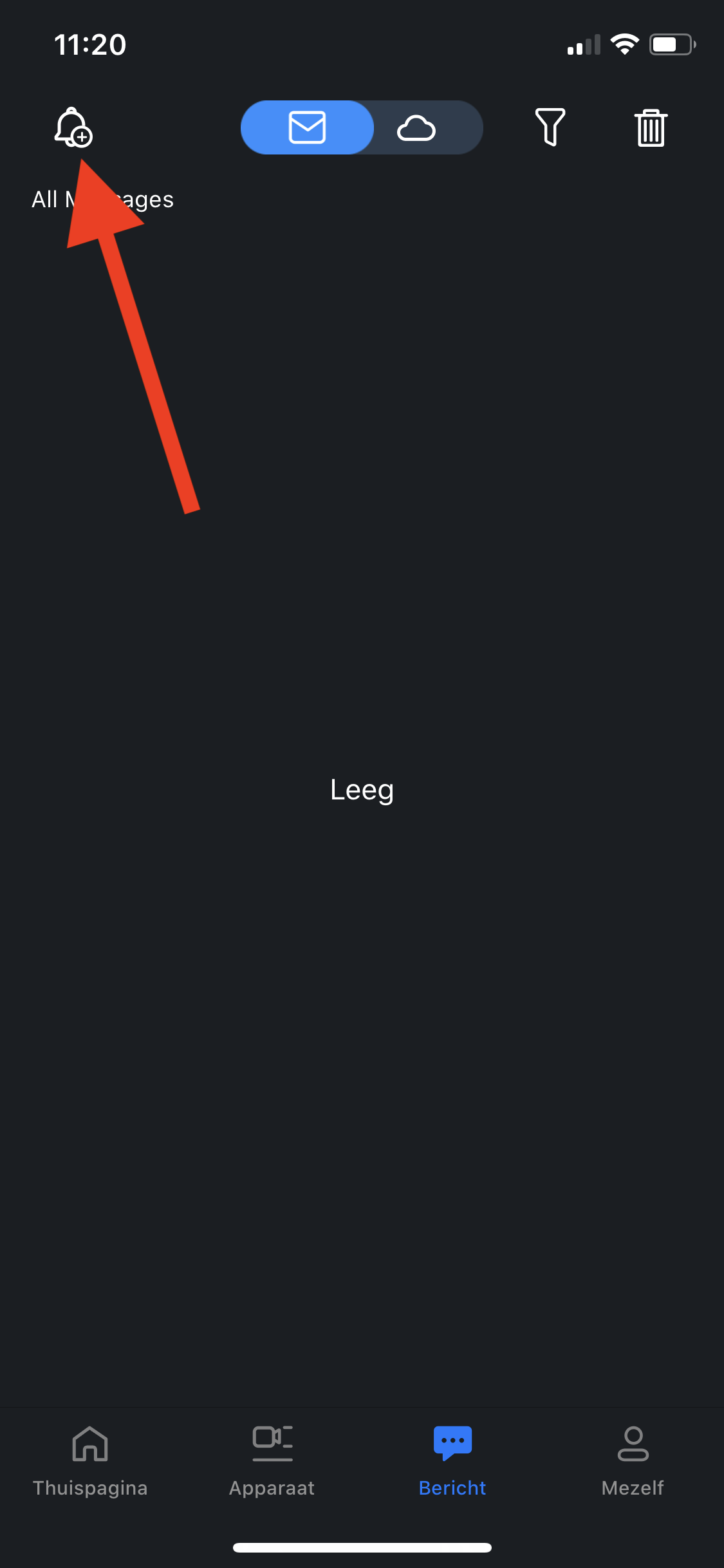Switch to the cloud segment
This screenshot has height=1568, width=724.
pos(416,127)
